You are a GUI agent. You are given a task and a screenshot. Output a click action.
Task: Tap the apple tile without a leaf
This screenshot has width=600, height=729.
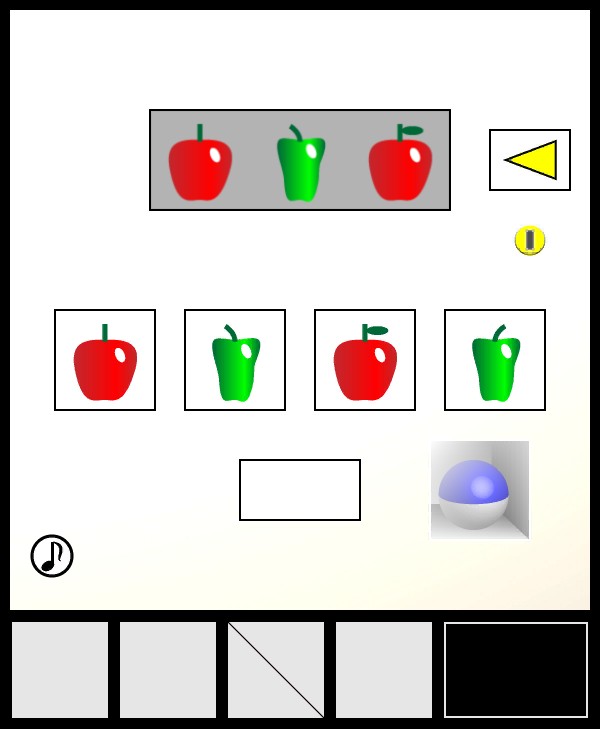point(105,360)
